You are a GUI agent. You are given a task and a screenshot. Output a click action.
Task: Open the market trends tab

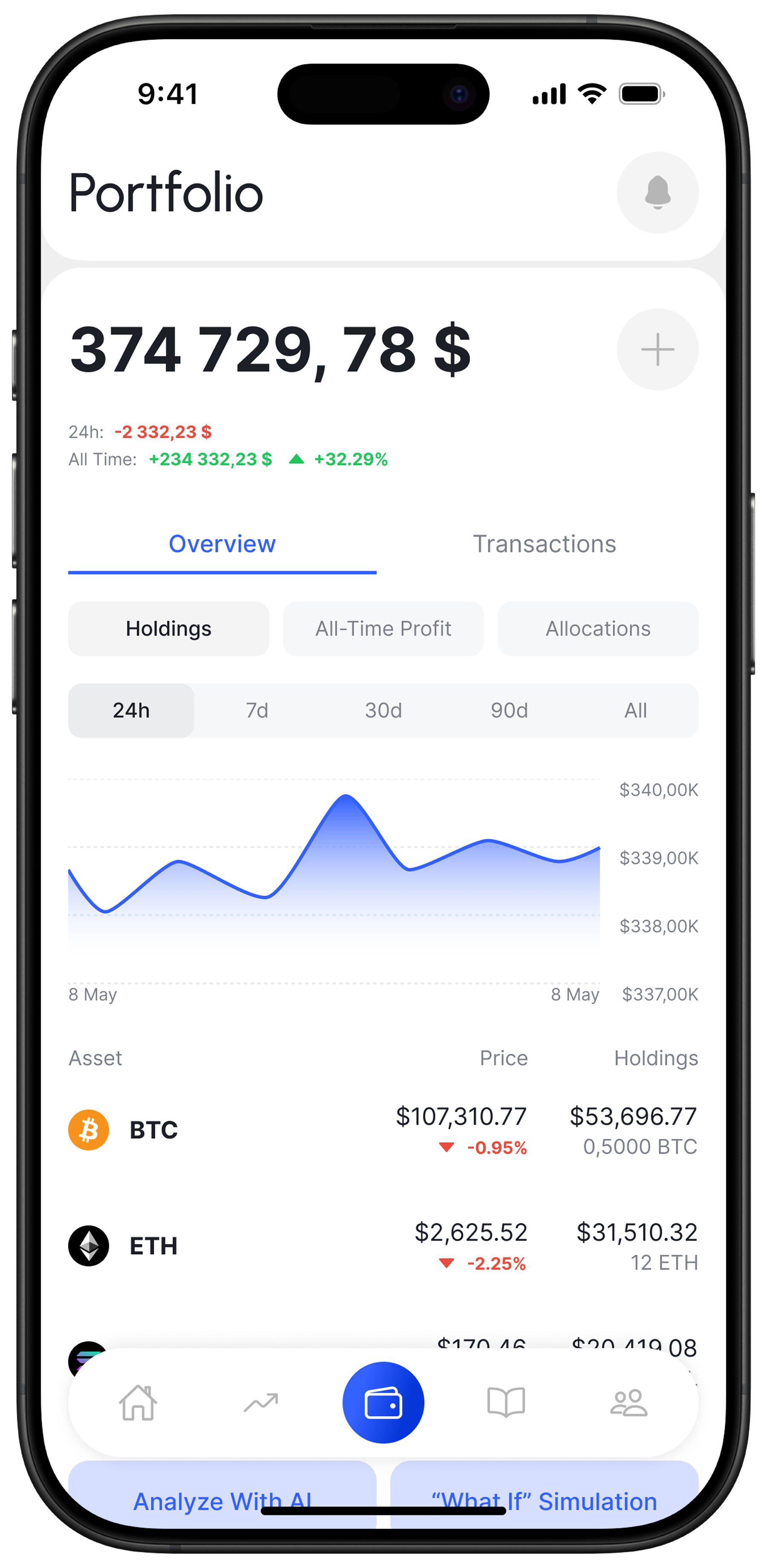pyautogui.click(x=261, y=1402)
